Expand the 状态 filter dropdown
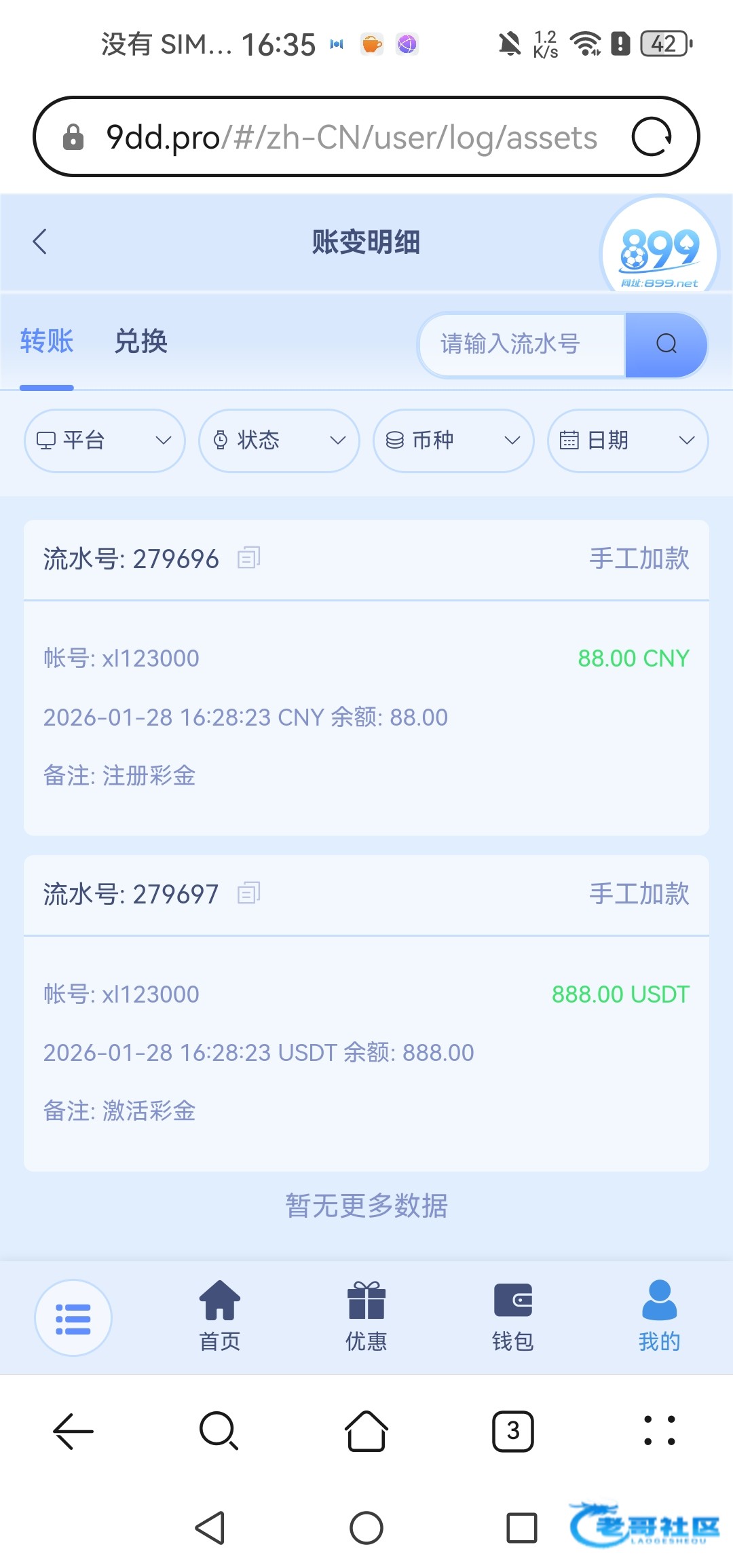733x1568 pixels. [x=279, y=441]
